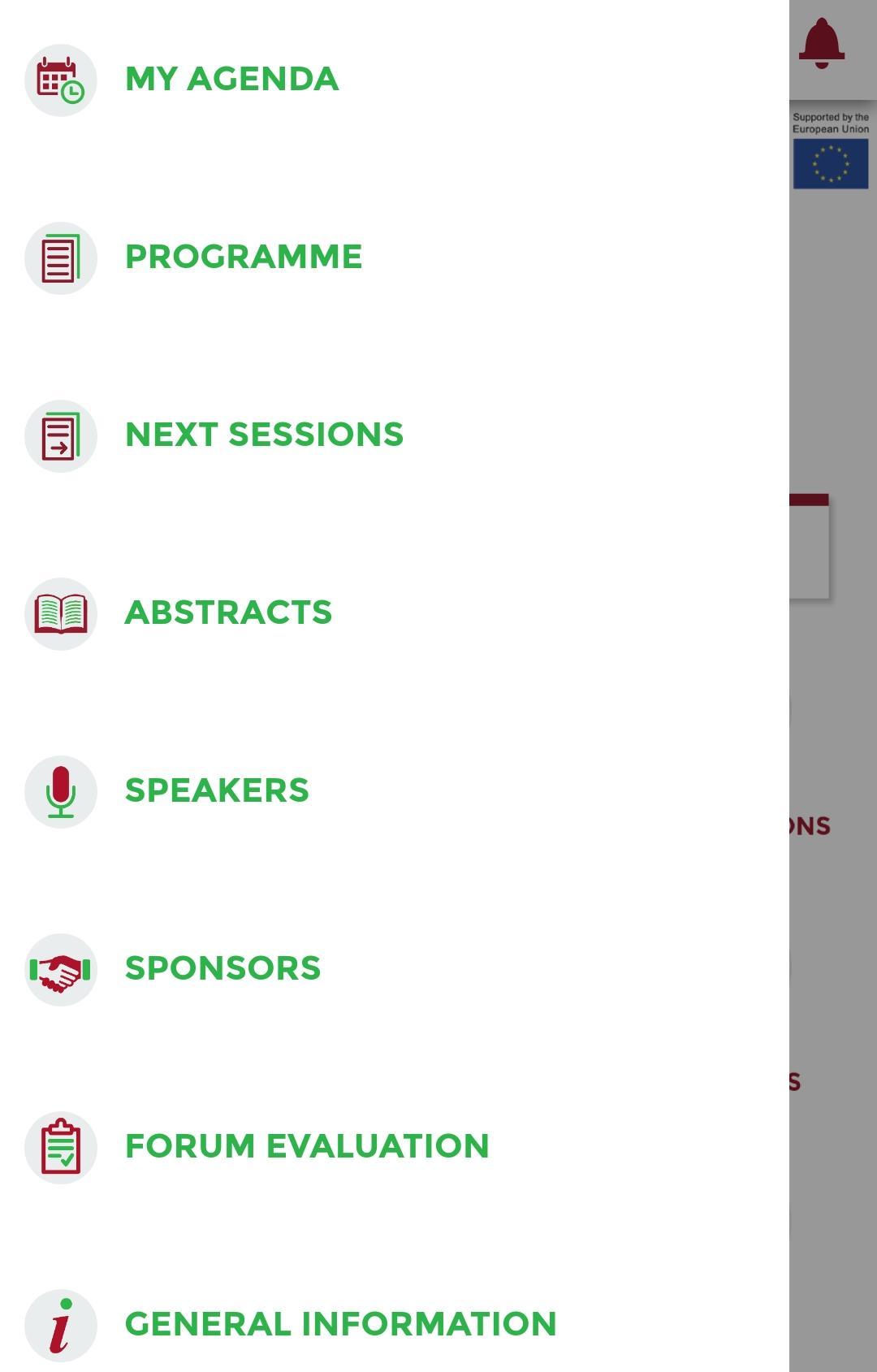877x1372 pixels.
Task: Open the Next Sessions page icon
Action: [x=61, y=435]
